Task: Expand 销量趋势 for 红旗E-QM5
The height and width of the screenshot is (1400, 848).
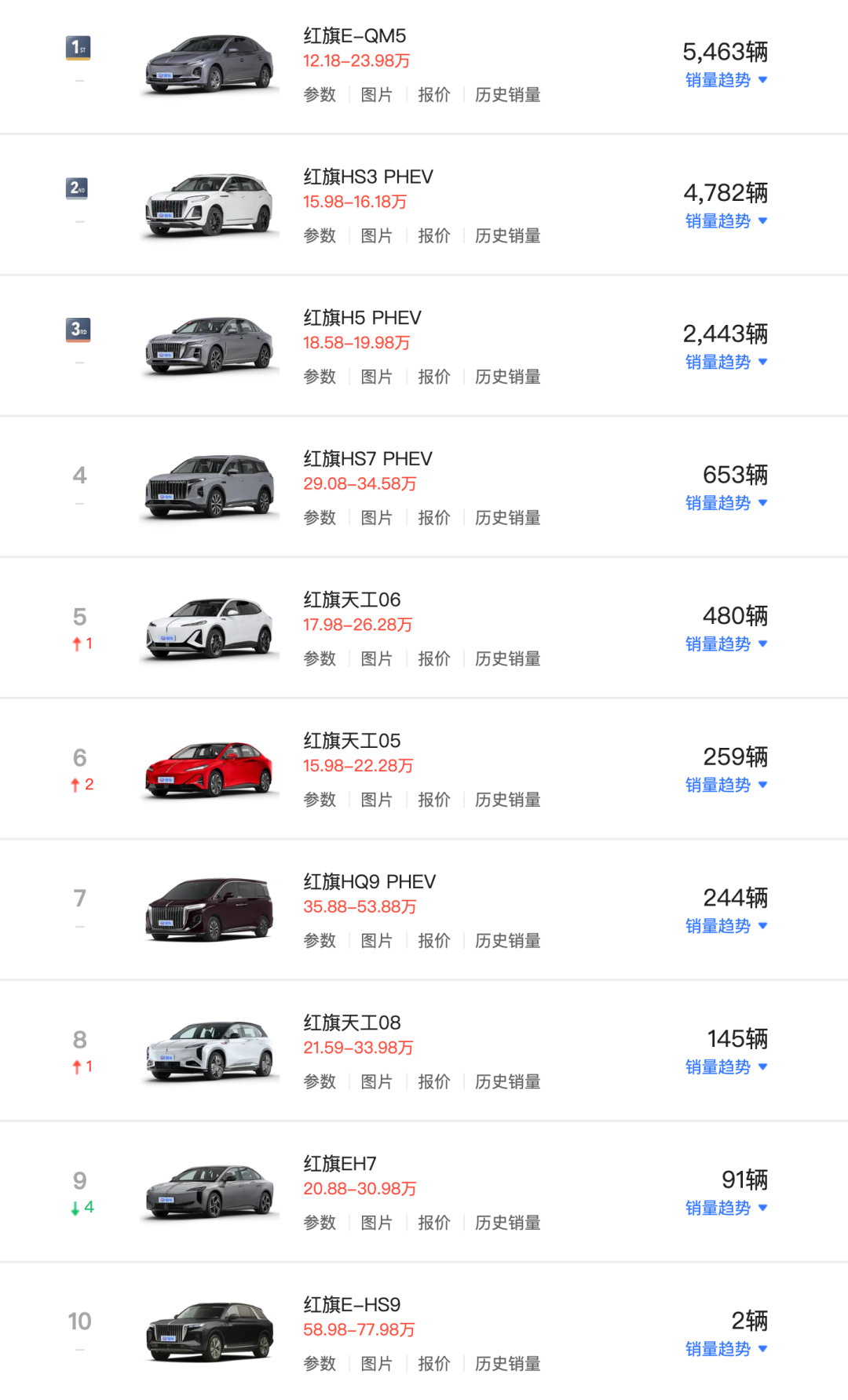Action: [726, 80]
